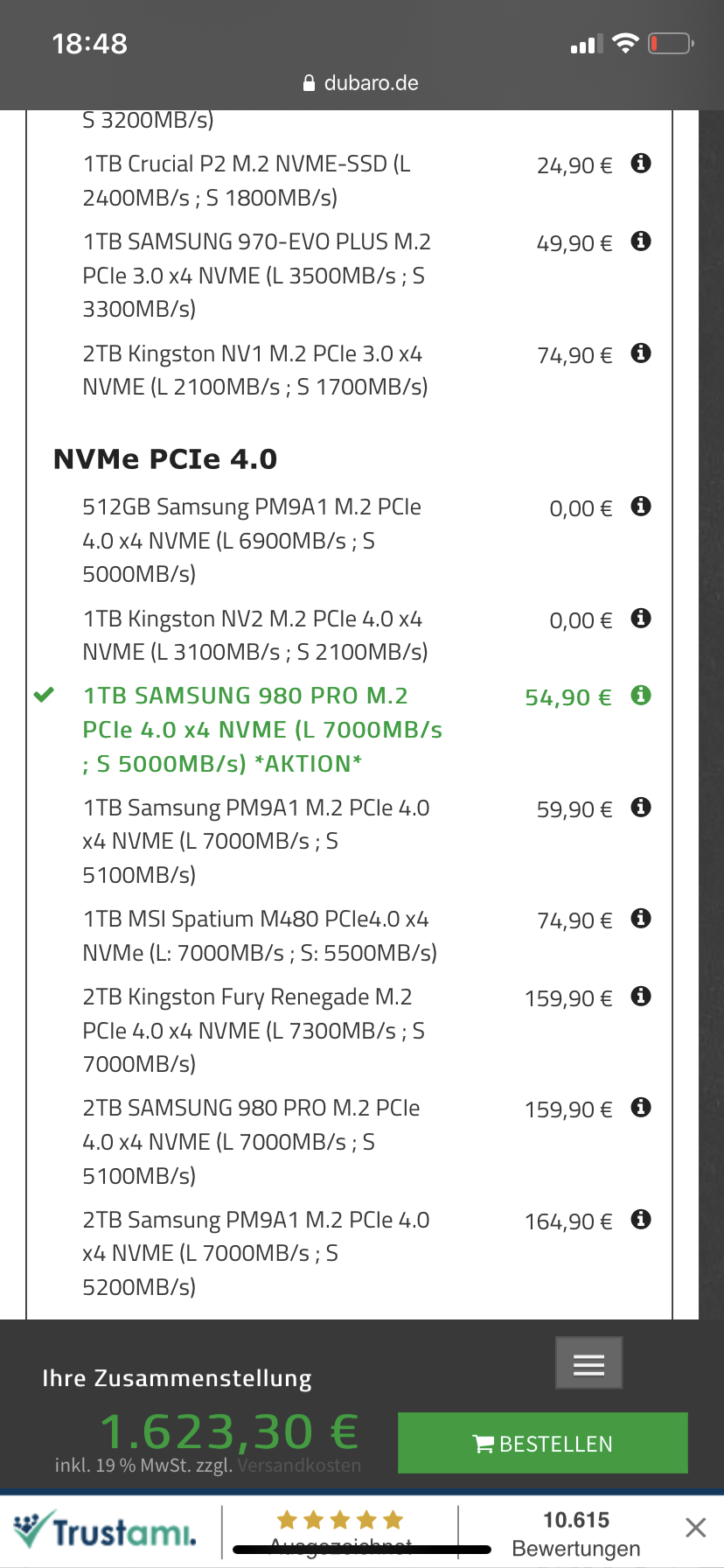Open info for 512GB Samsung PM9A1
This screenshot has width=724, height=1568.
coord(641,507)
